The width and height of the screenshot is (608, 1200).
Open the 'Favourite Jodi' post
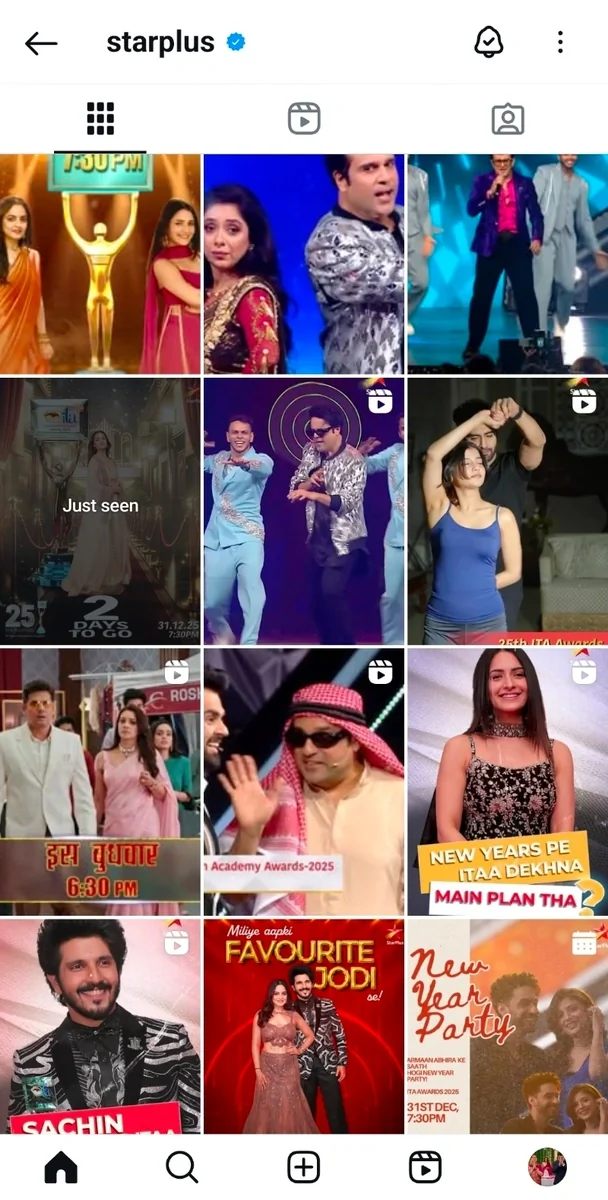click(304, 1026)
